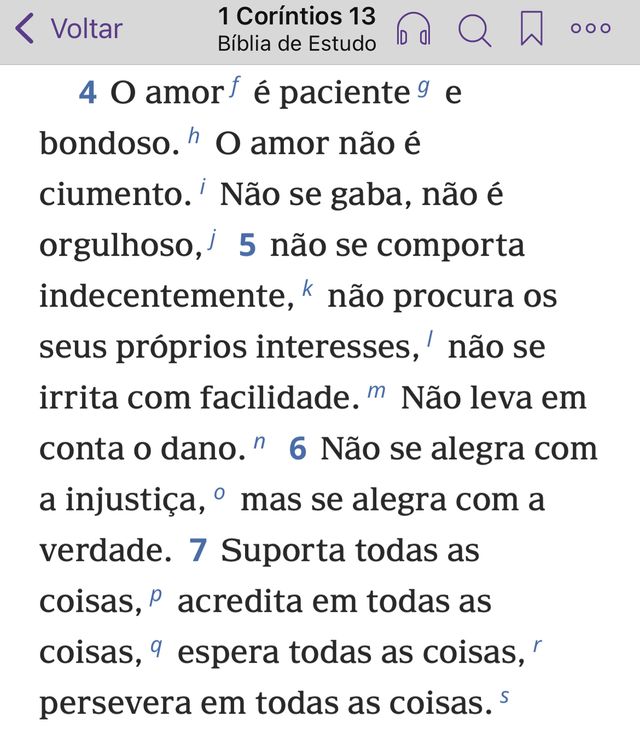The width and height of the screenshot is (640, 731).
Task: Go back with the Voltar button
Action: tap(70, 30)
